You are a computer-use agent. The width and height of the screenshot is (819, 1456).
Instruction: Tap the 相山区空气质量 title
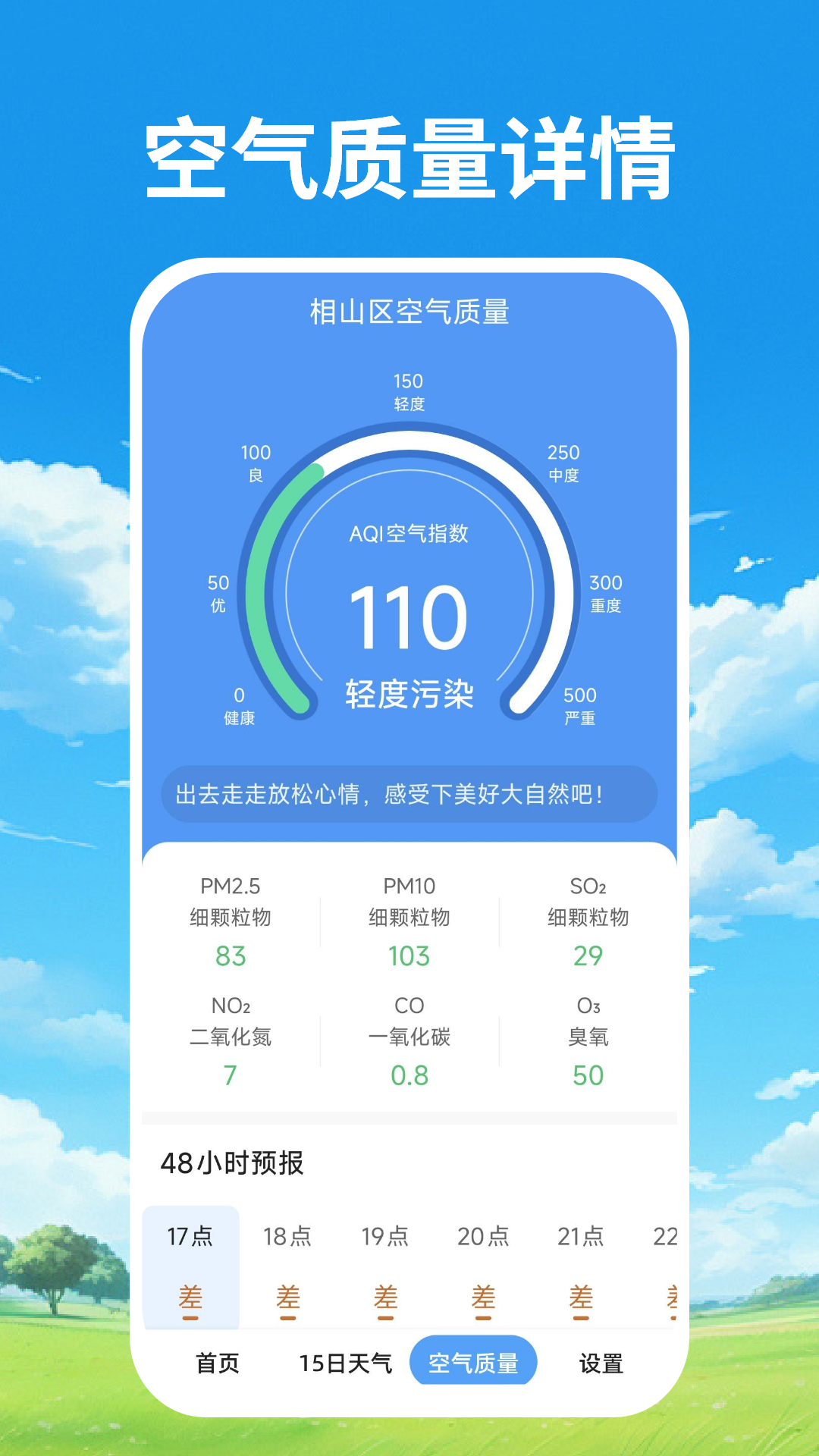pos(409,314)
